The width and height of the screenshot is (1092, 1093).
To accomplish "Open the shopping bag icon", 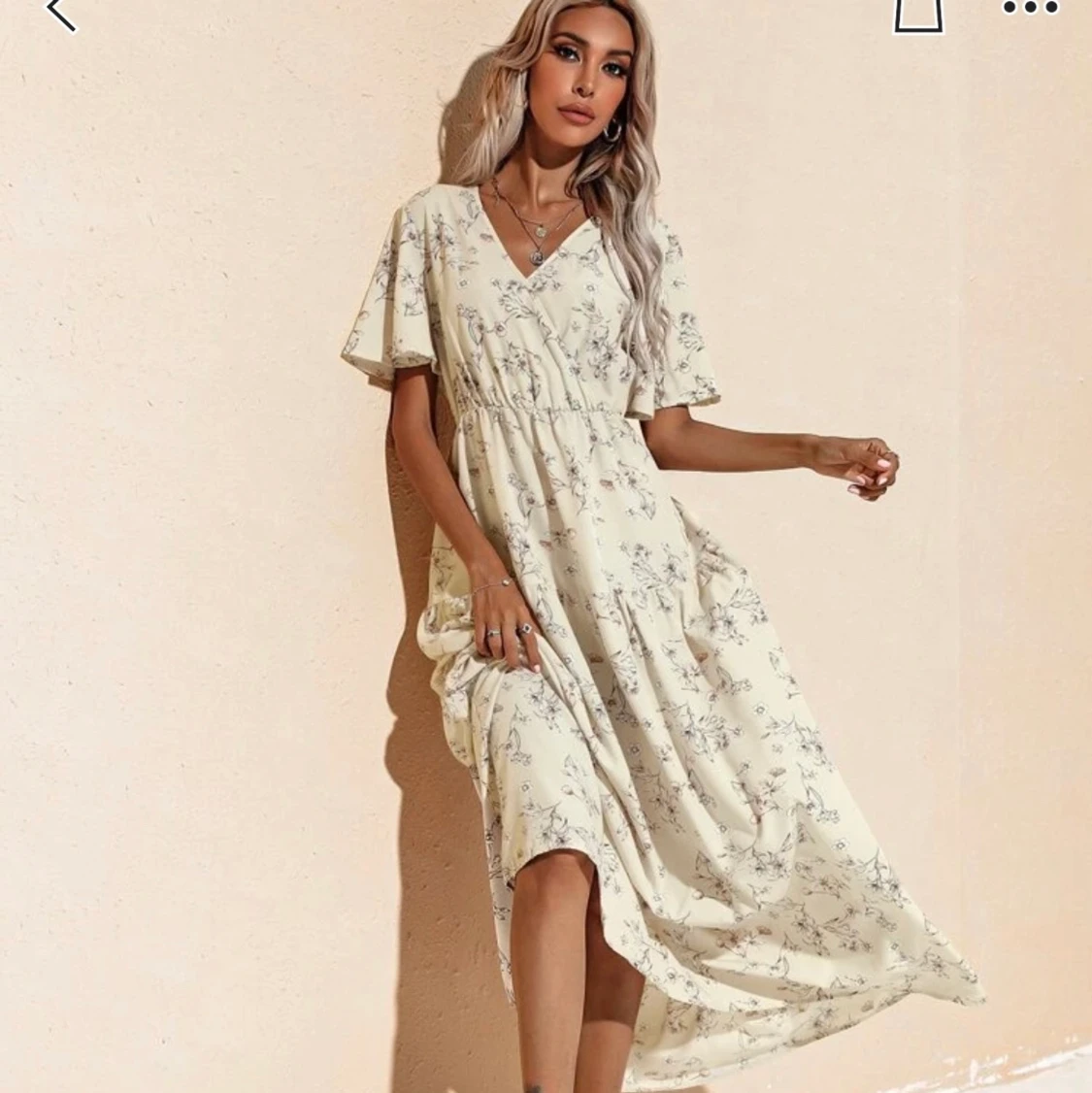I will [917, 14].
